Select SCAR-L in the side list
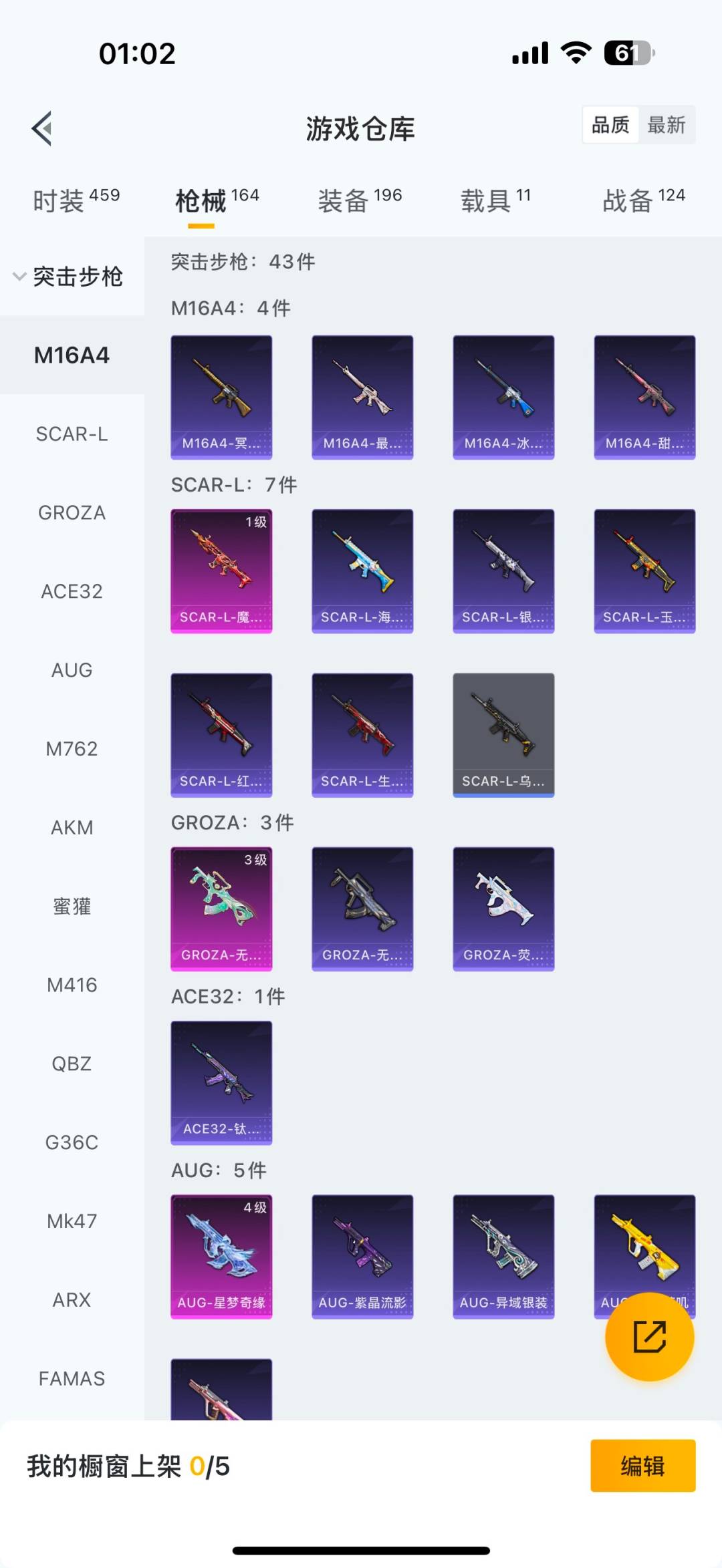Image resolution: width=722 pixels, height=1568 pixels. [x=72, y=434]
